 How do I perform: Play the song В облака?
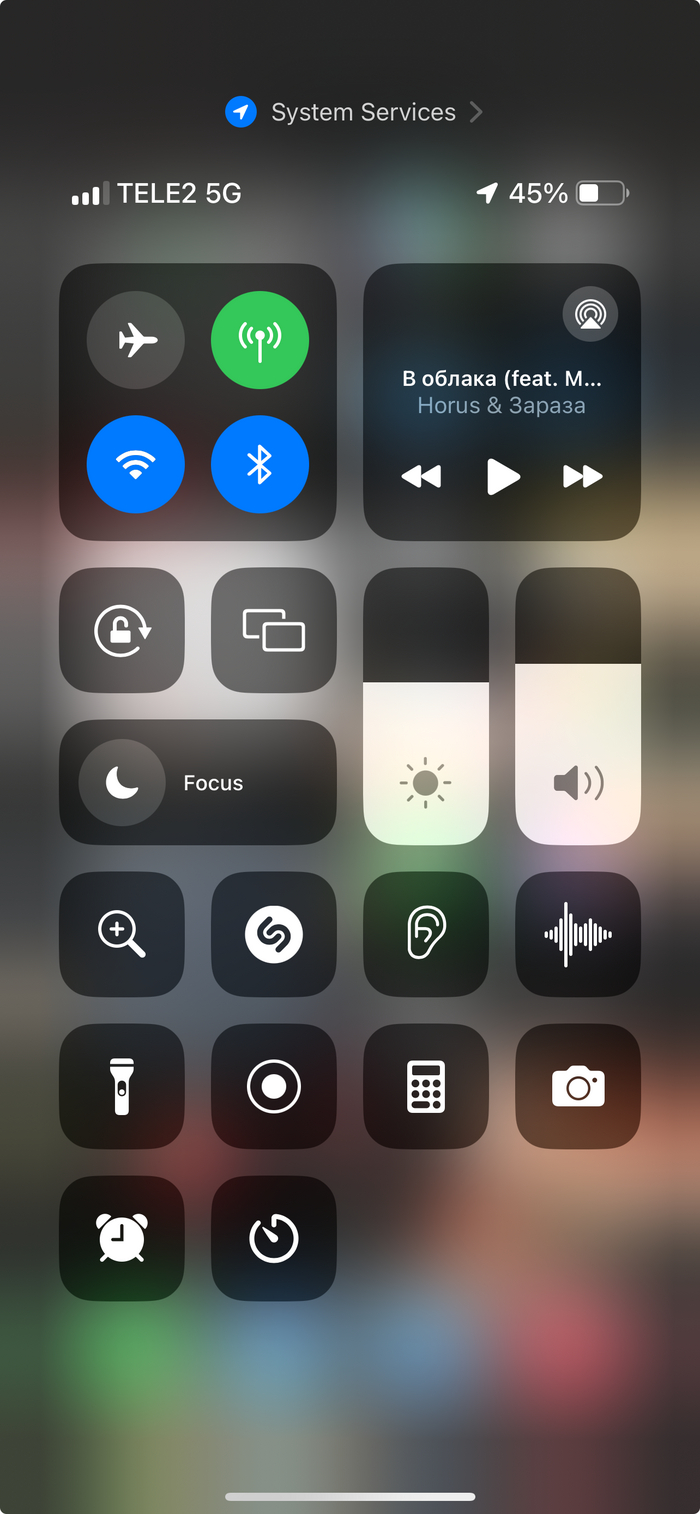click(503, 477)
